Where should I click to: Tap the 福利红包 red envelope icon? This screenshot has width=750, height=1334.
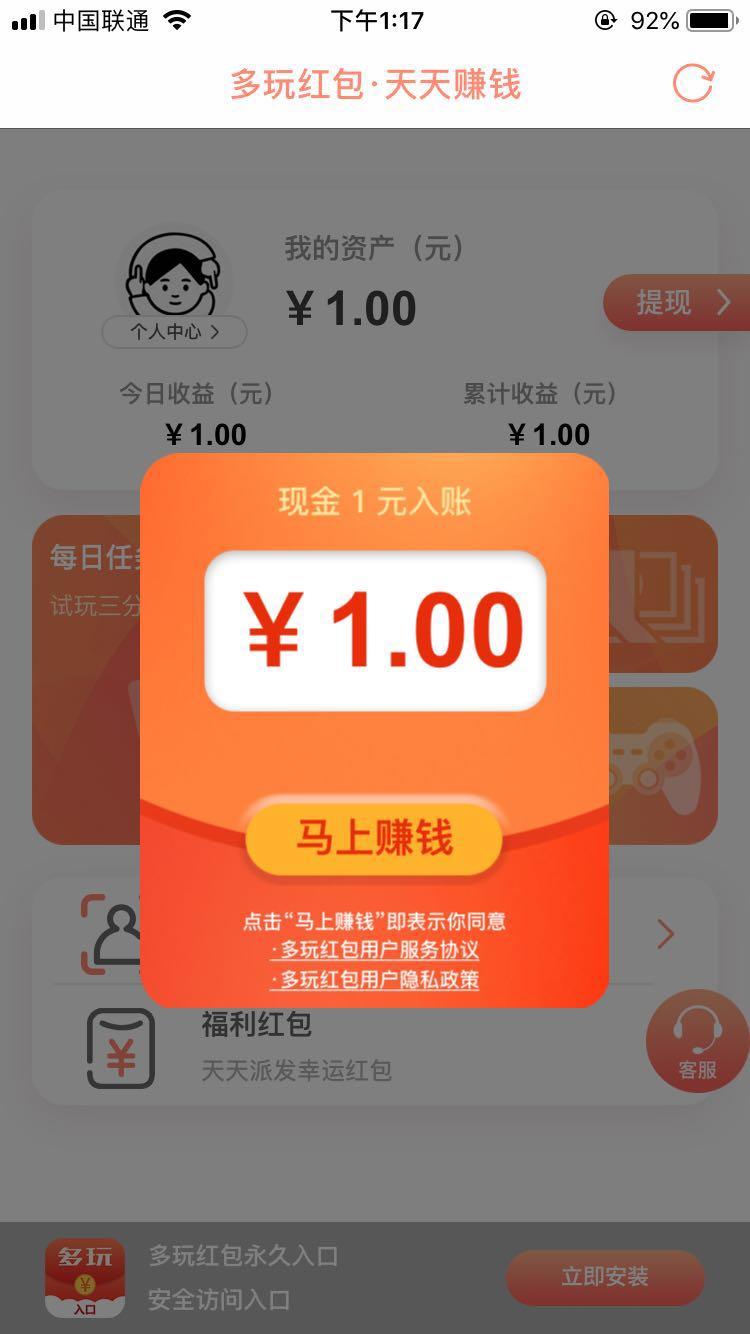tap(120, 1047)
